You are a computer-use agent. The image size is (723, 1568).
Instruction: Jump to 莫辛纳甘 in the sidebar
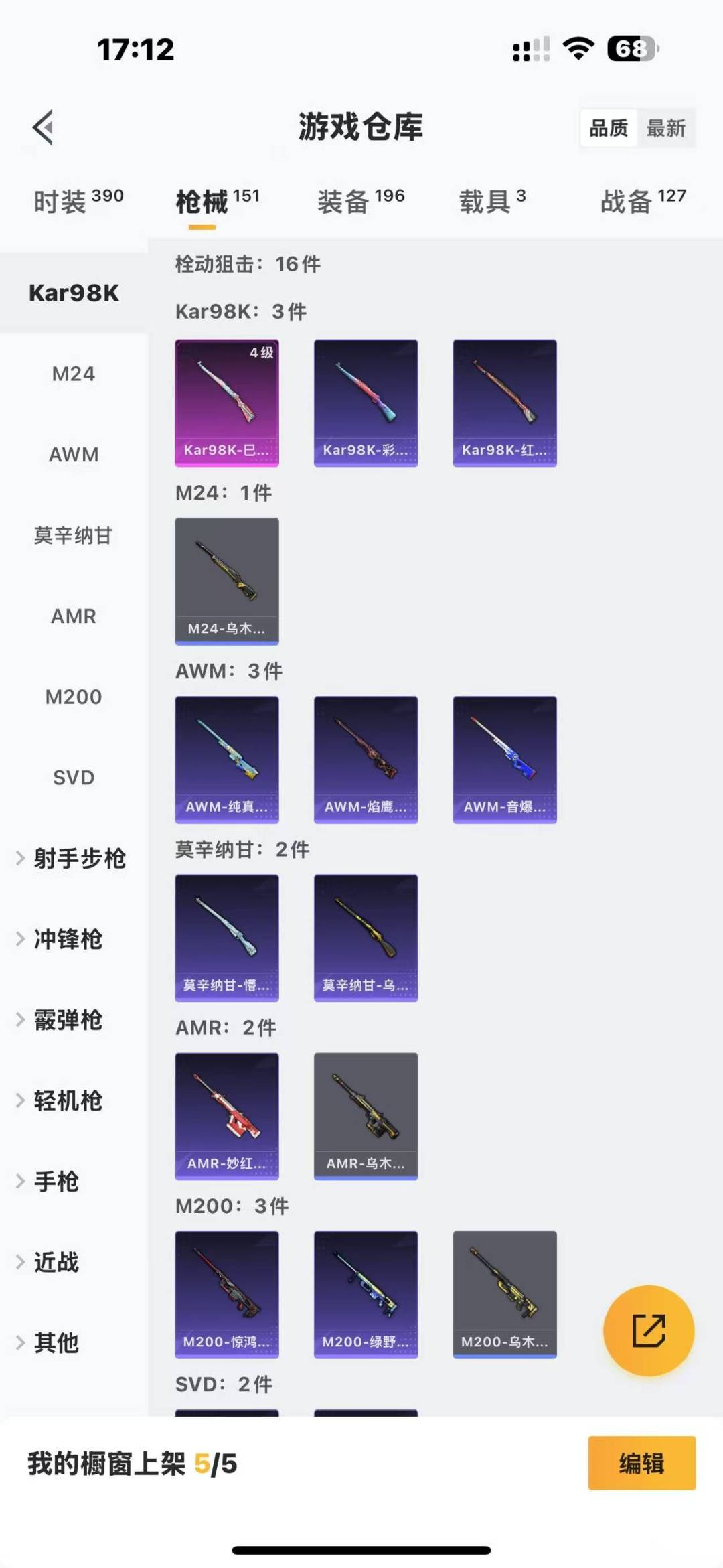[x=74, y=535]
